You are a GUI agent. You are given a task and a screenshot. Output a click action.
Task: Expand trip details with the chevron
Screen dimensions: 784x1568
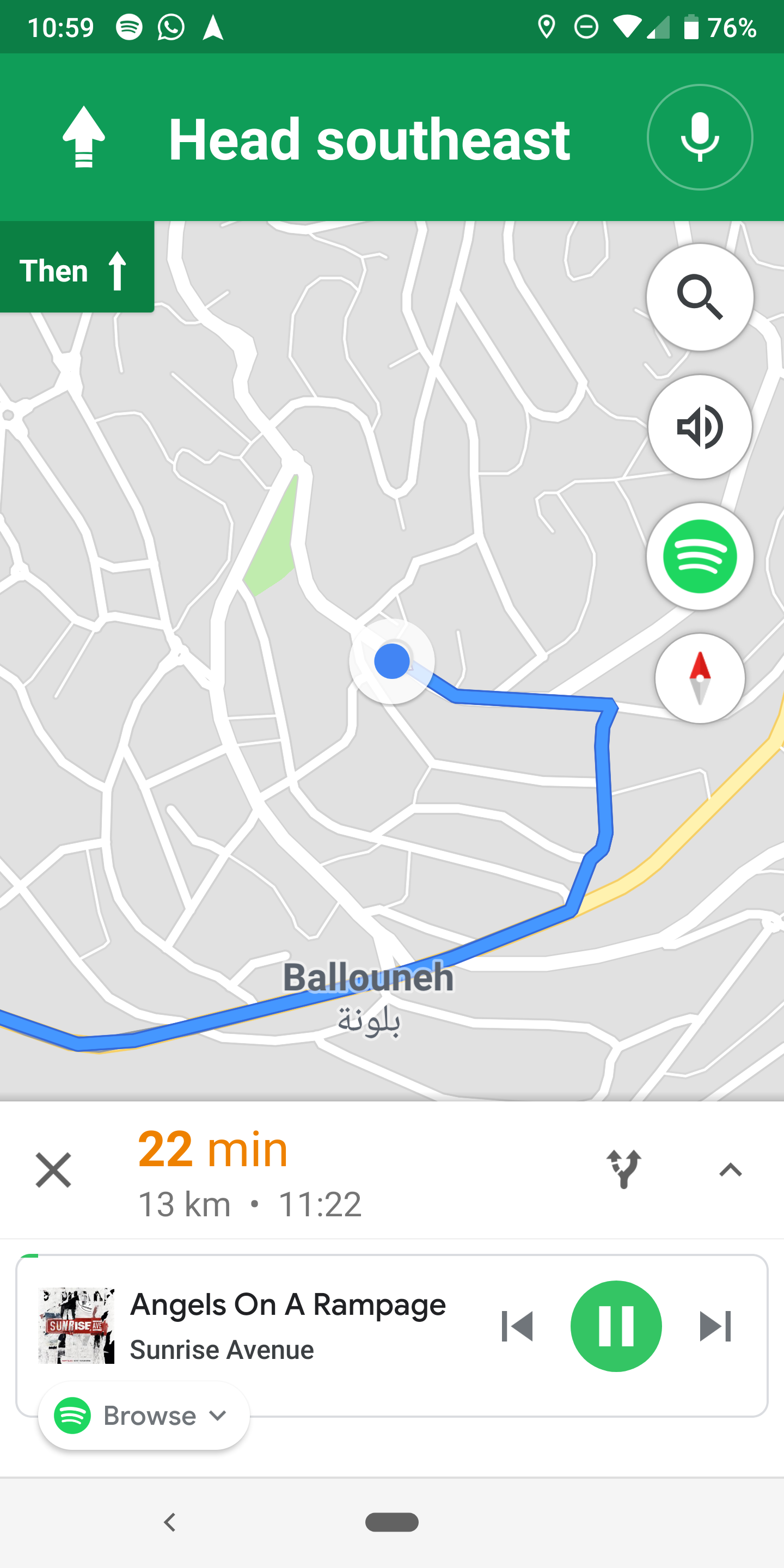click(x=731, y=1169)
